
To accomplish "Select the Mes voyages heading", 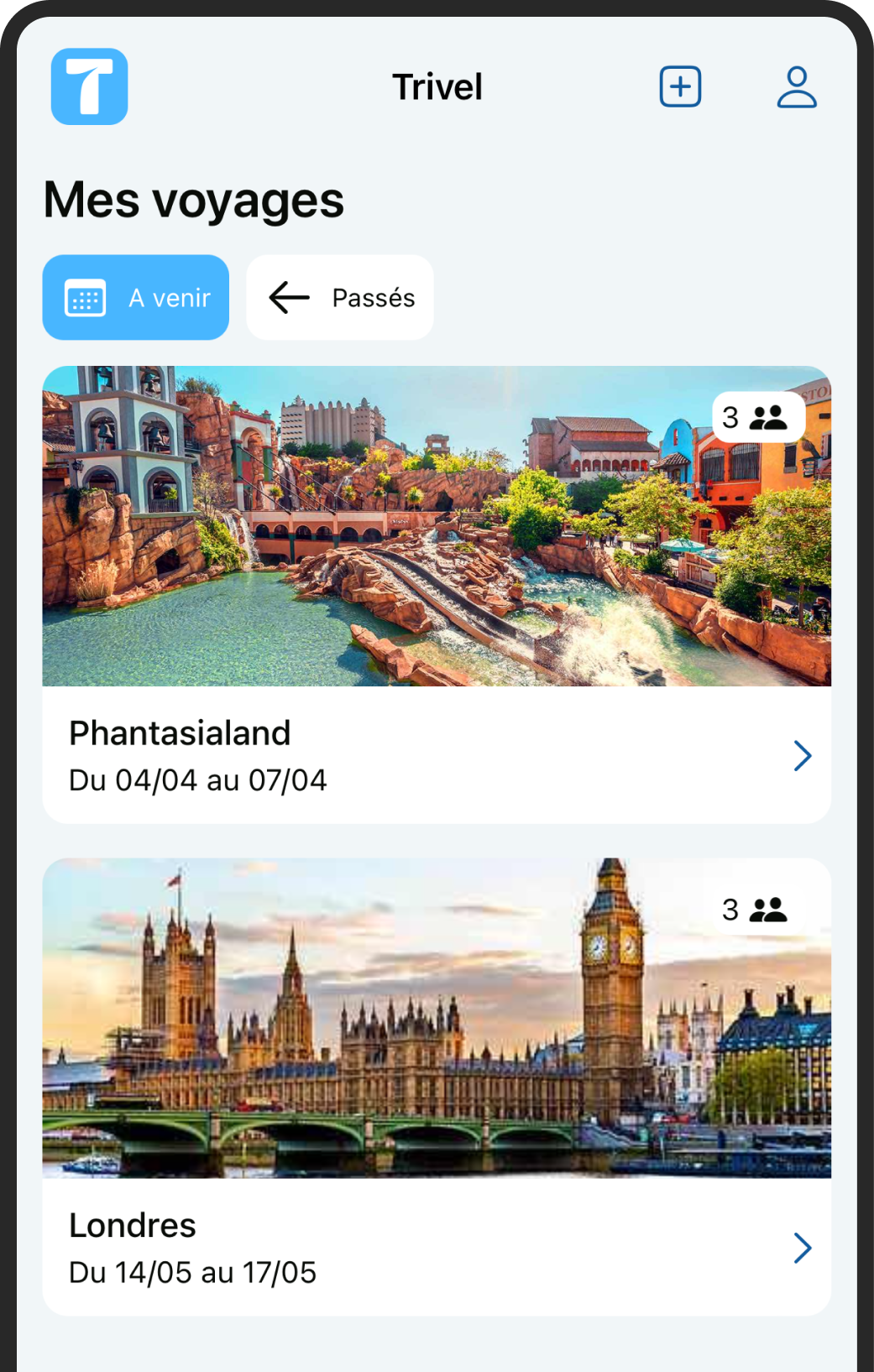I will click(193, 200).
